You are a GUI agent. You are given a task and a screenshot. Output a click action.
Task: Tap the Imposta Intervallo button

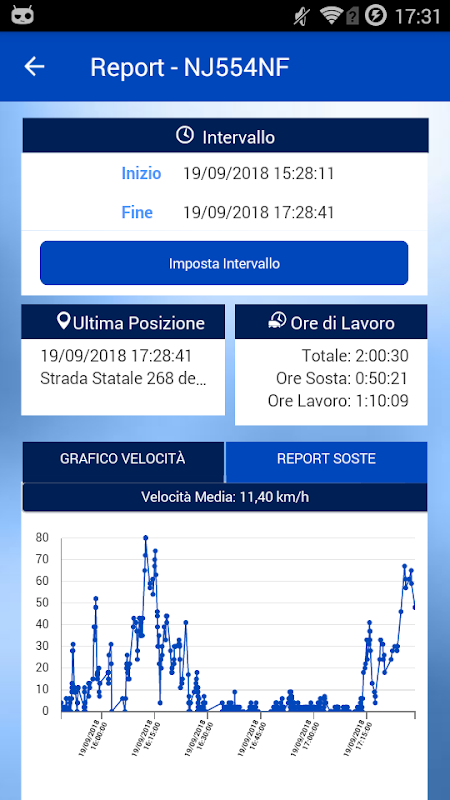point(224,263)
